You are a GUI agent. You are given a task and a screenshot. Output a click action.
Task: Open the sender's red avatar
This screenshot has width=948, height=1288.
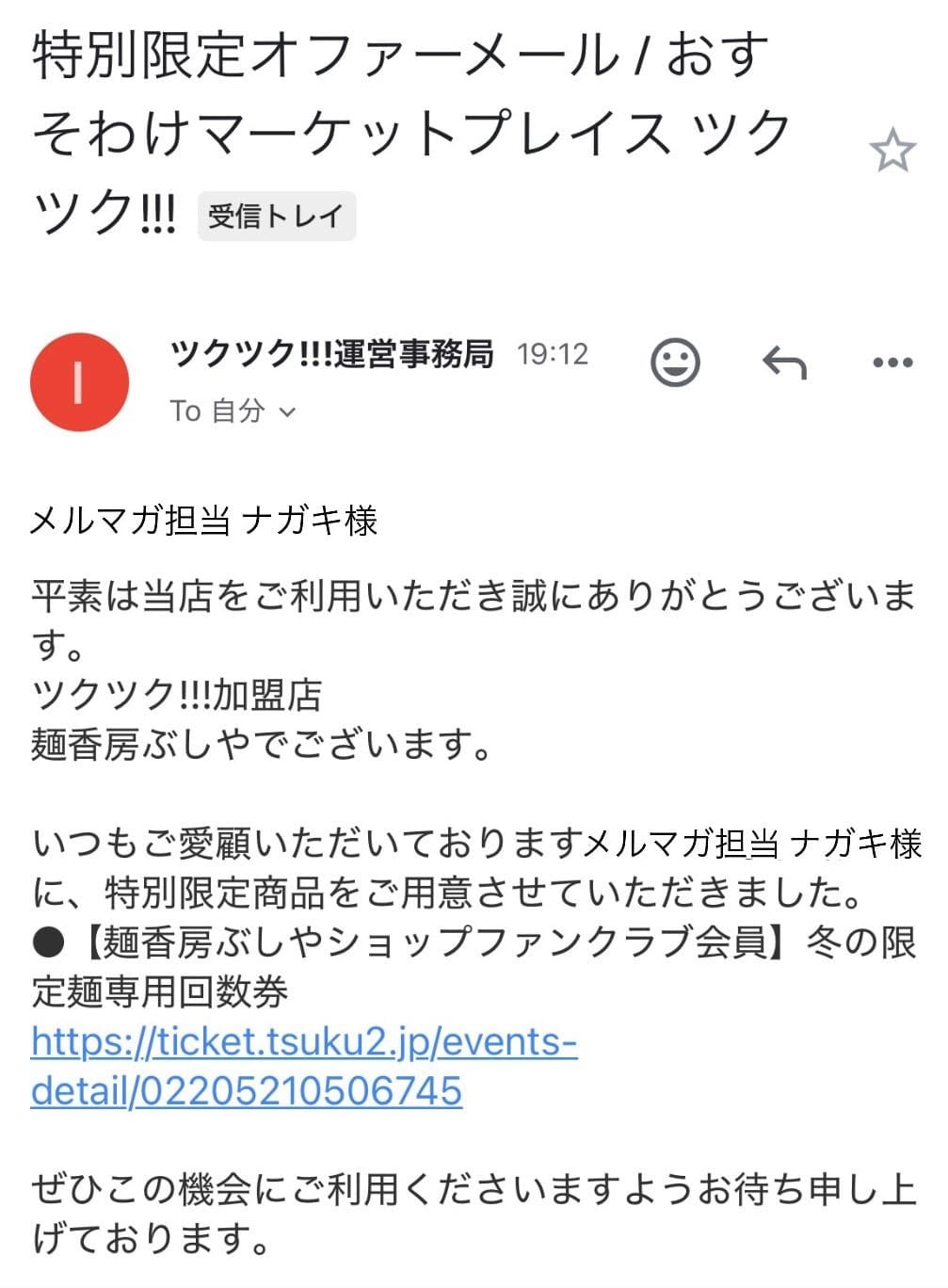tap(79, 381)
